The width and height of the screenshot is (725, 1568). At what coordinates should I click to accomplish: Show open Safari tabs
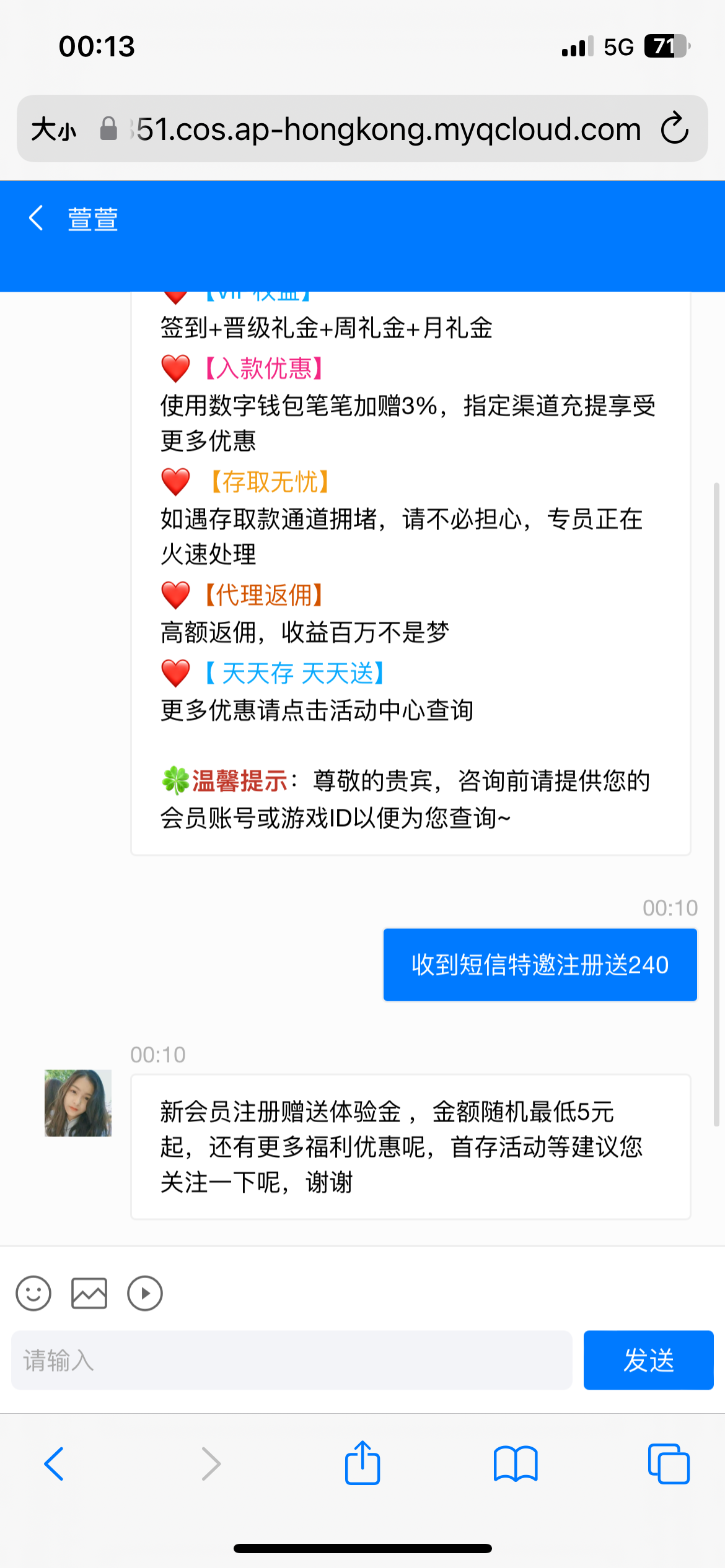[x=668, y=1464]
